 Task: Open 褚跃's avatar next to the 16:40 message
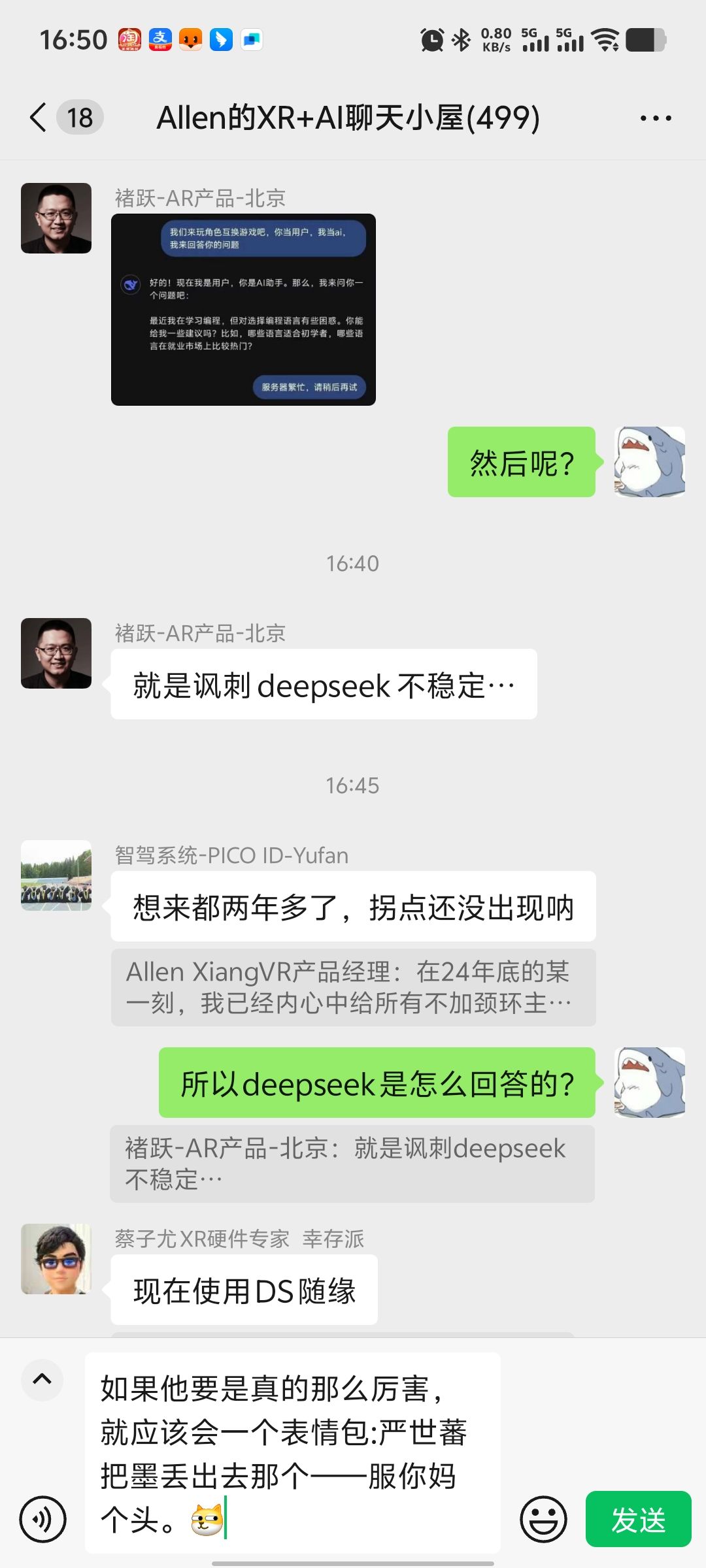point(56,653)
